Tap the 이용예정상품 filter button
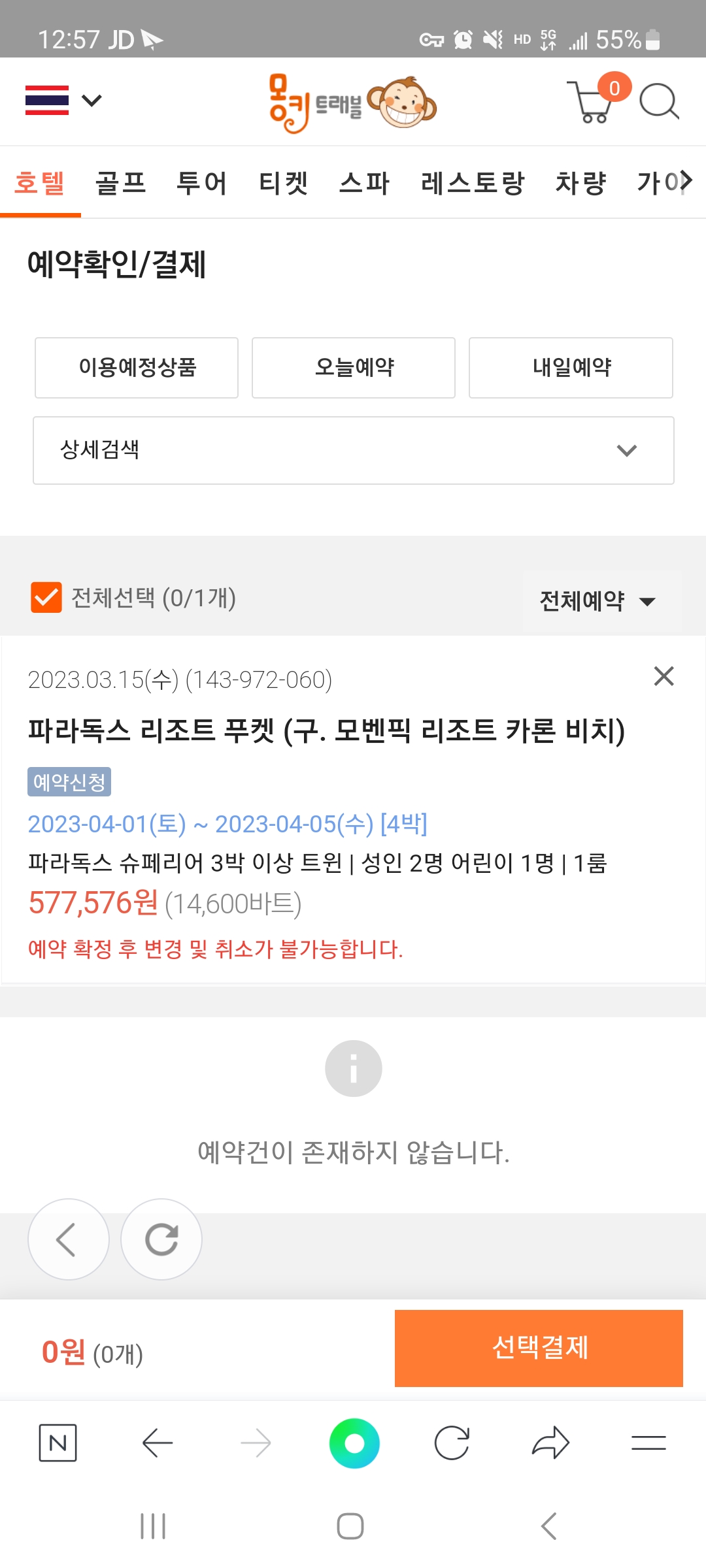The image size is (706, 1568). (x=137, y=368)
